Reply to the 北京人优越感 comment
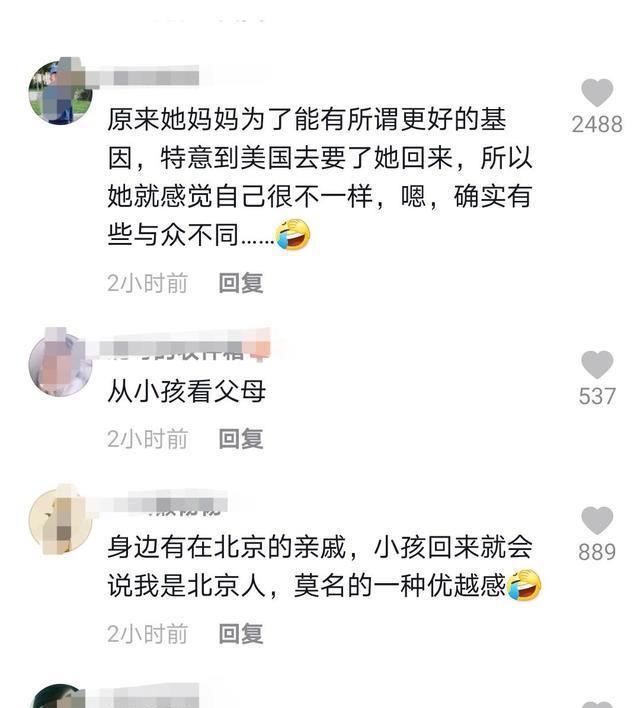The height and width of the screenshot is (708, 640). (x=241, y=633)
